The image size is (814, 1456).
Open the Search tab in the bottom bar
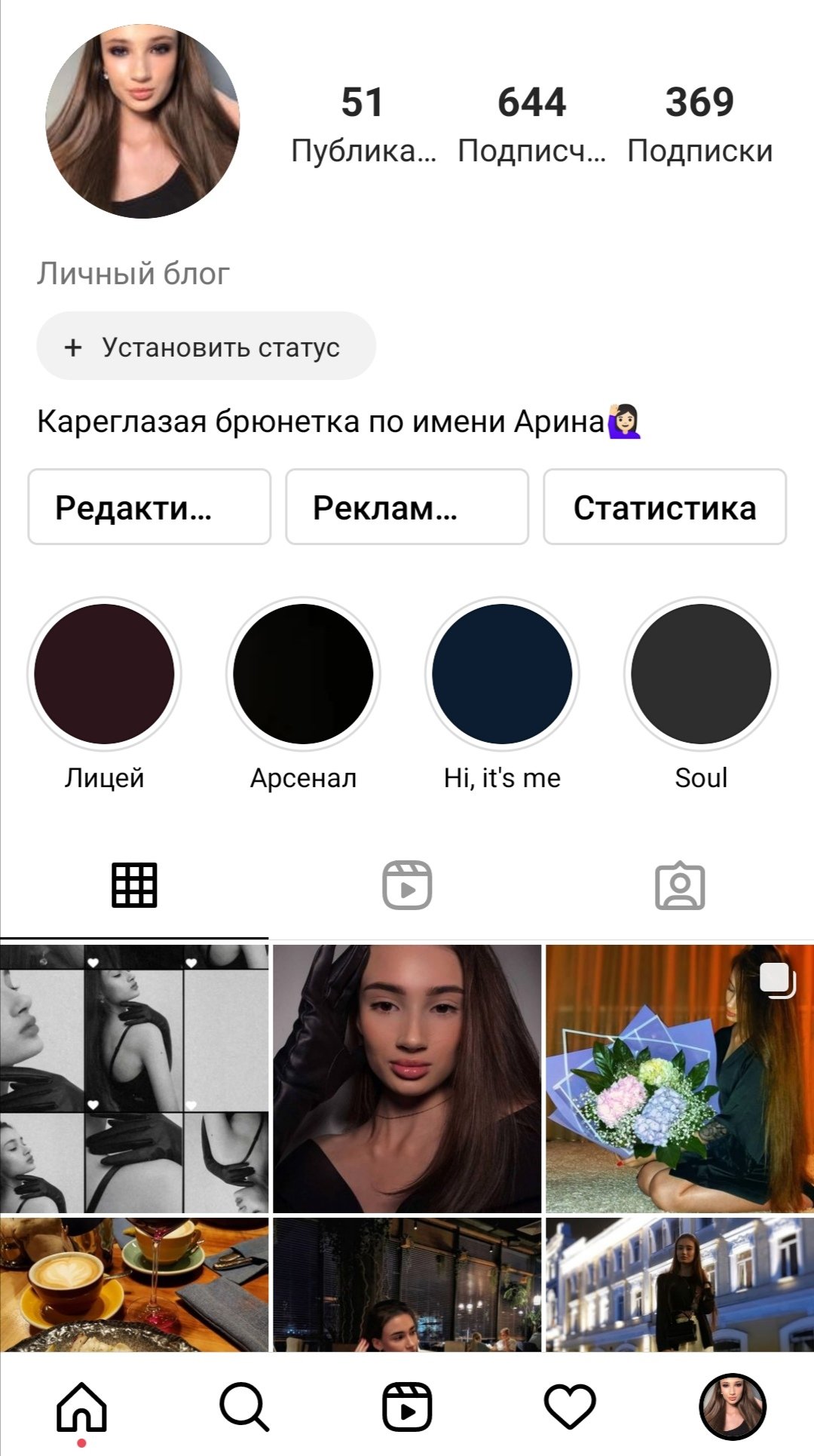coord(244,1407)
